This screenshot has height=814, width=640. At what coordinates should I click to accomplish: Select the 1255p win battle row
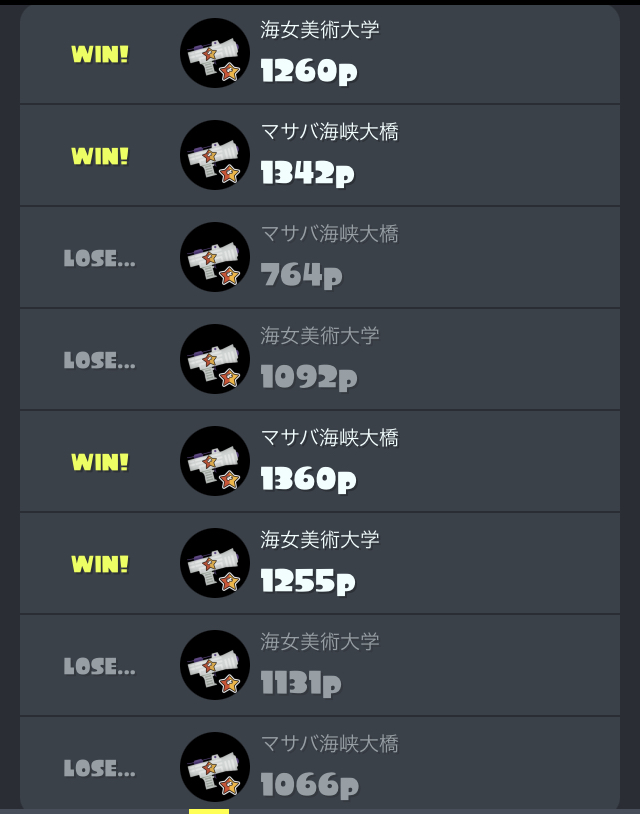320,564
